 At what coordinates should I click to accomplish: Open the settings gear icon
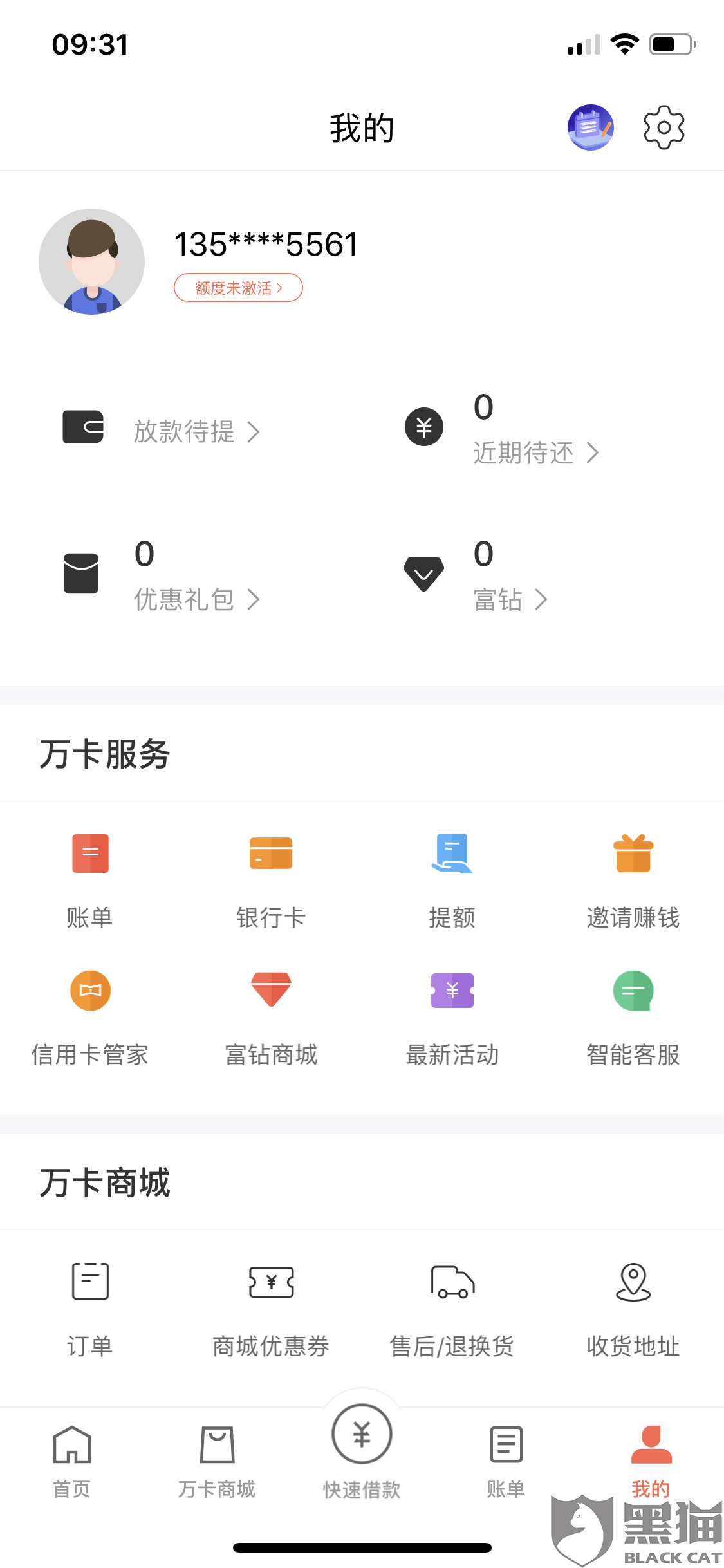coord(664,127)
